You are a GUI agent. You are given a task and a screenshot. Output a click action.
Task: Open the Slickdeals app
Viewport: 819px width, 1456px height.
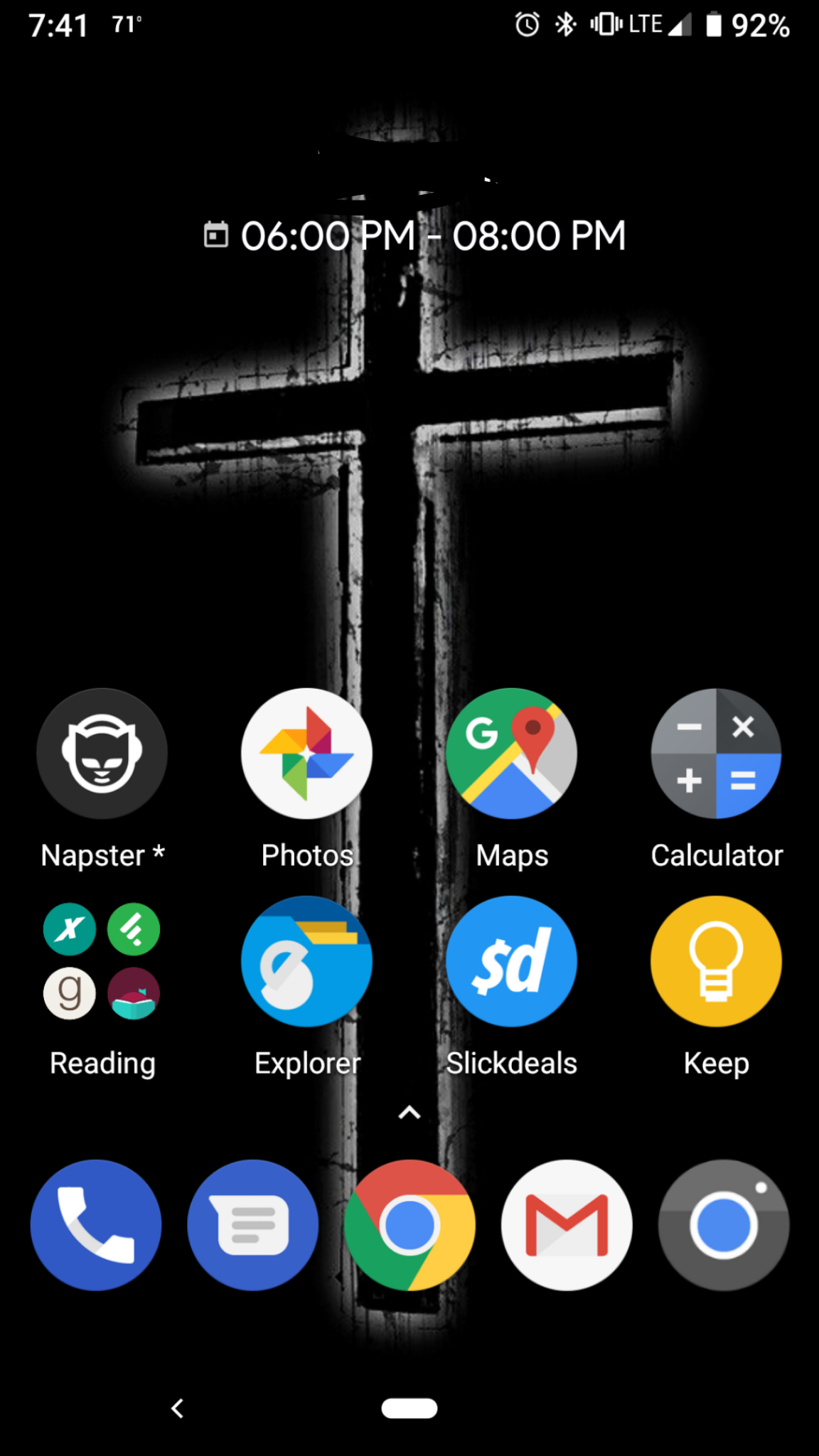tap(511, 960)
